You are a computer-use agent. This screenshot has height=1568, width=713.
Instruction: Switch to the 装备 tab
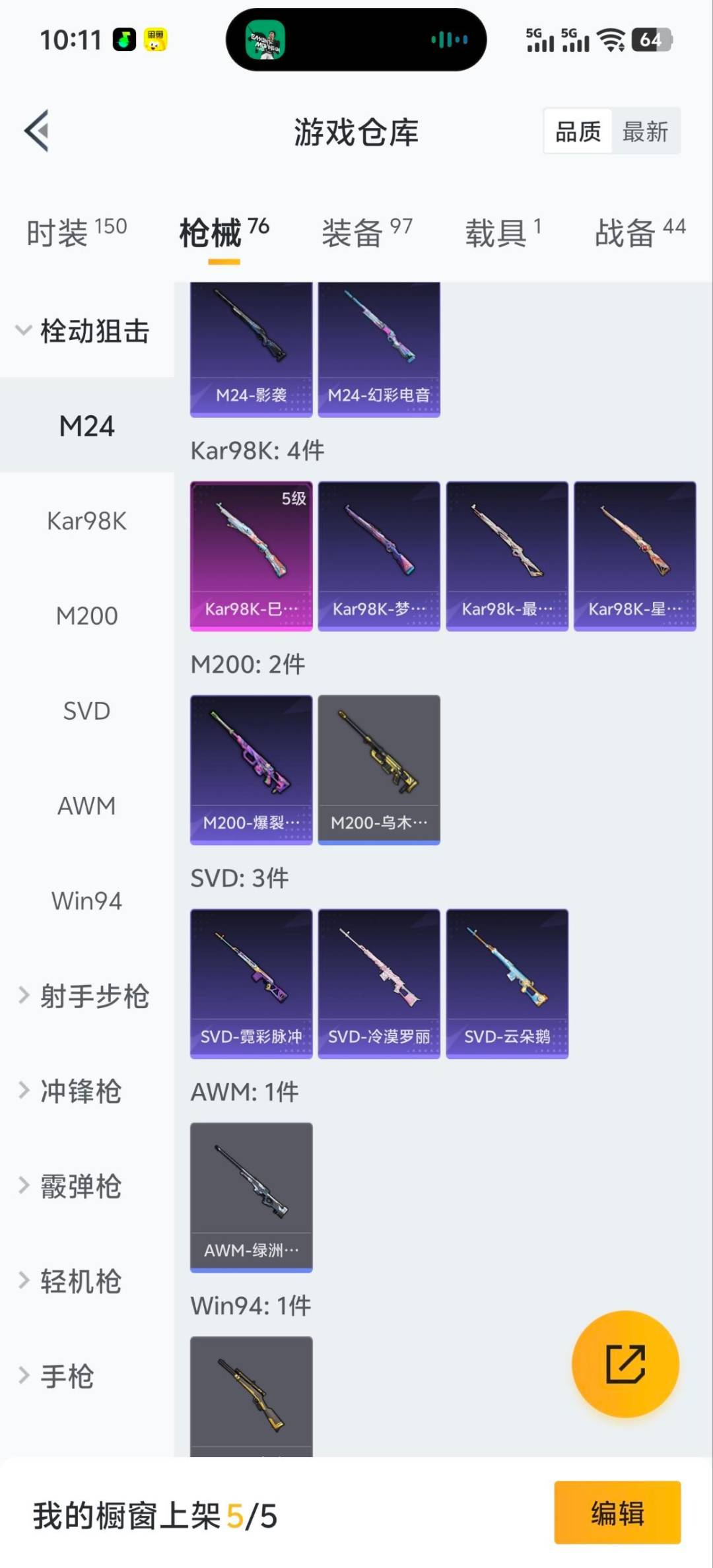pyautogui.click(x=366, y=232)
